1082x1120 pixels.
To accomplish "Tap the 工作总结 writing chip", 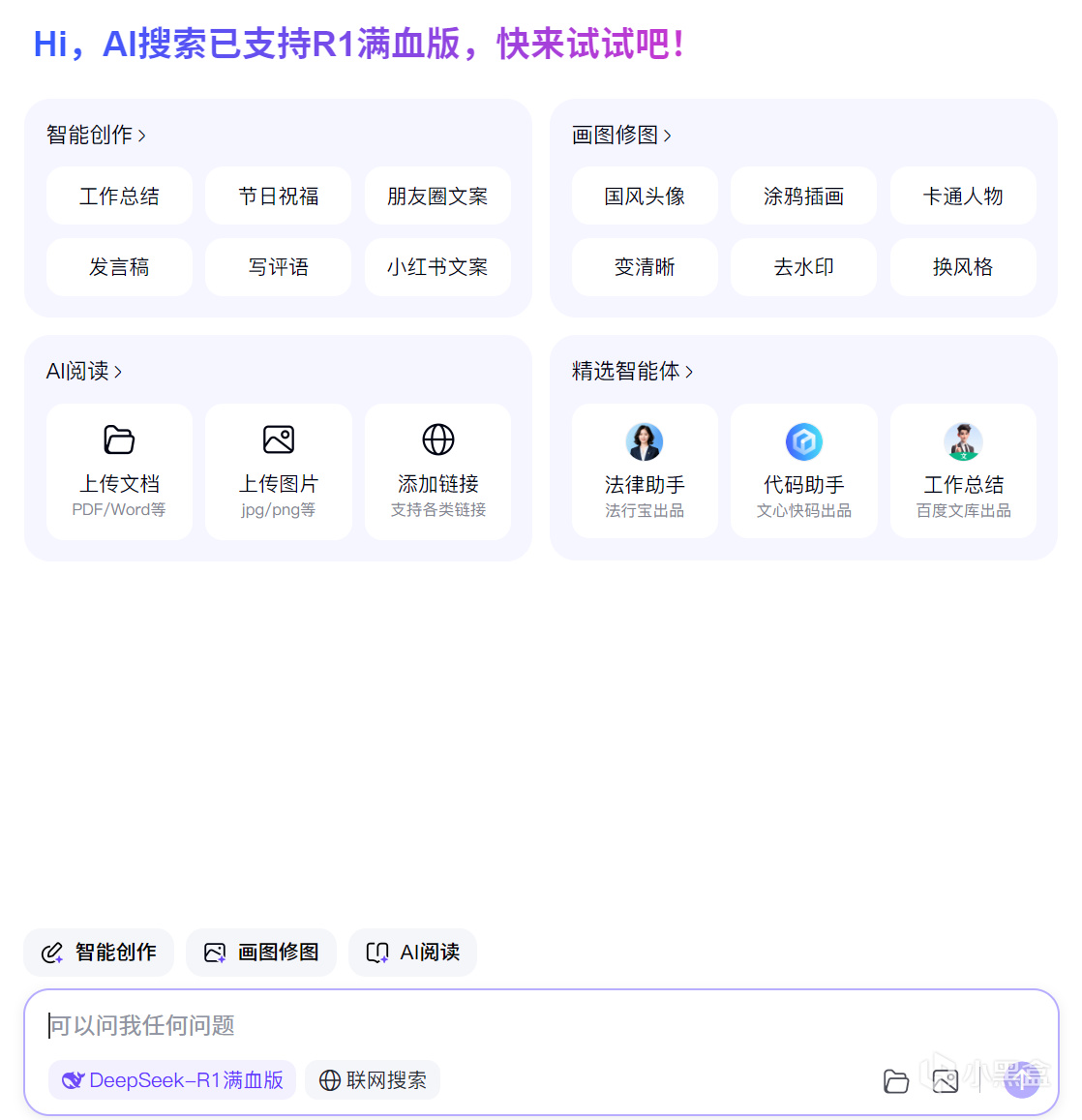I will (119, 197).
